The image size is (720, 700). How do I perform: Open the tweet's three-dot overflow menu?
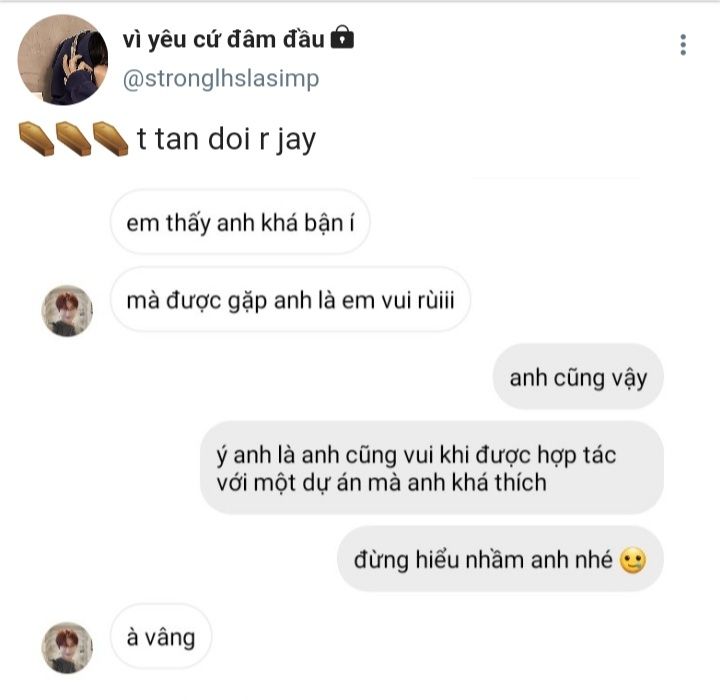(x=683, y=44)
